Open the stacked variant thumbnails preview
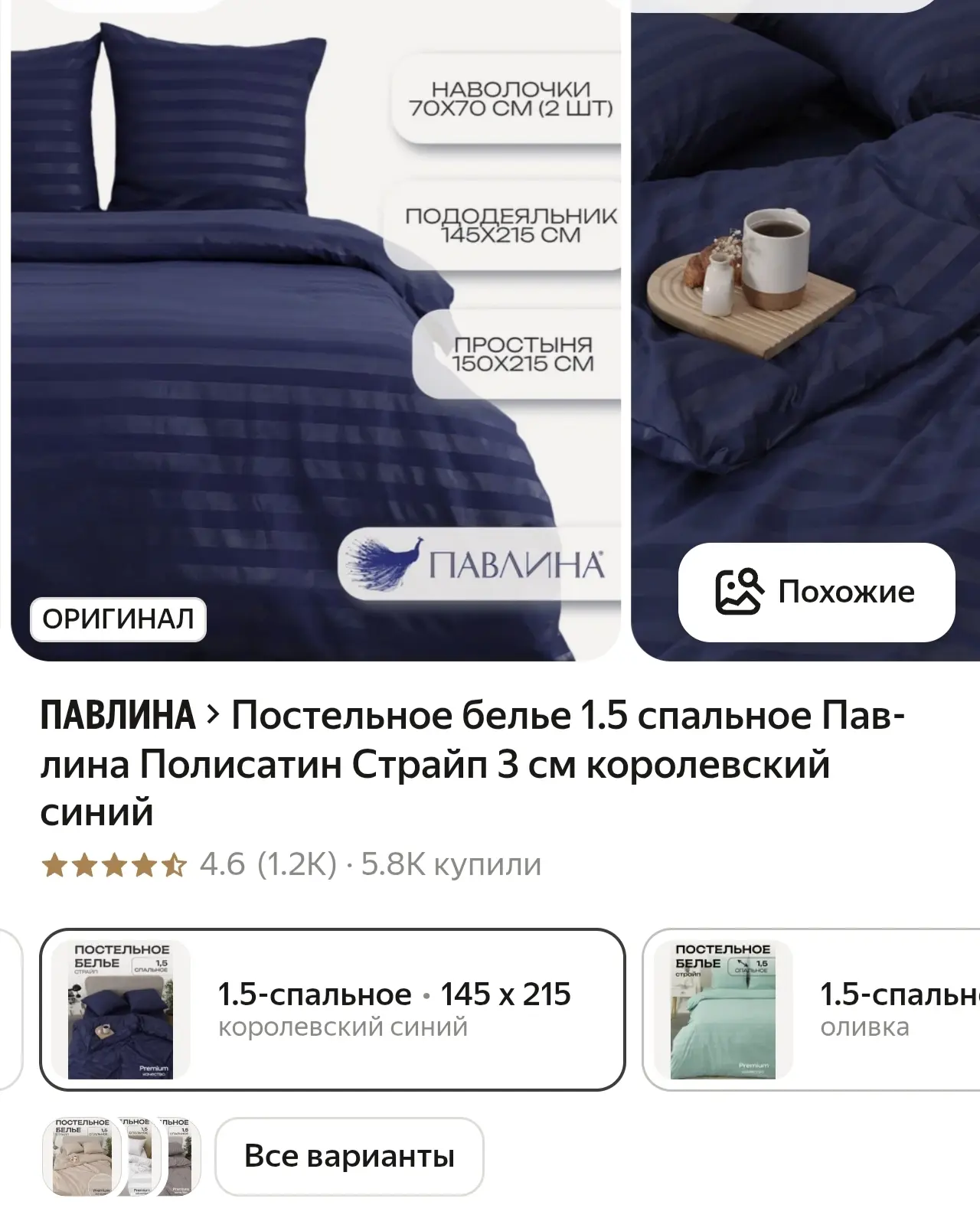This screenshot has width=980, height=1205. click(x=120, y=1155)
